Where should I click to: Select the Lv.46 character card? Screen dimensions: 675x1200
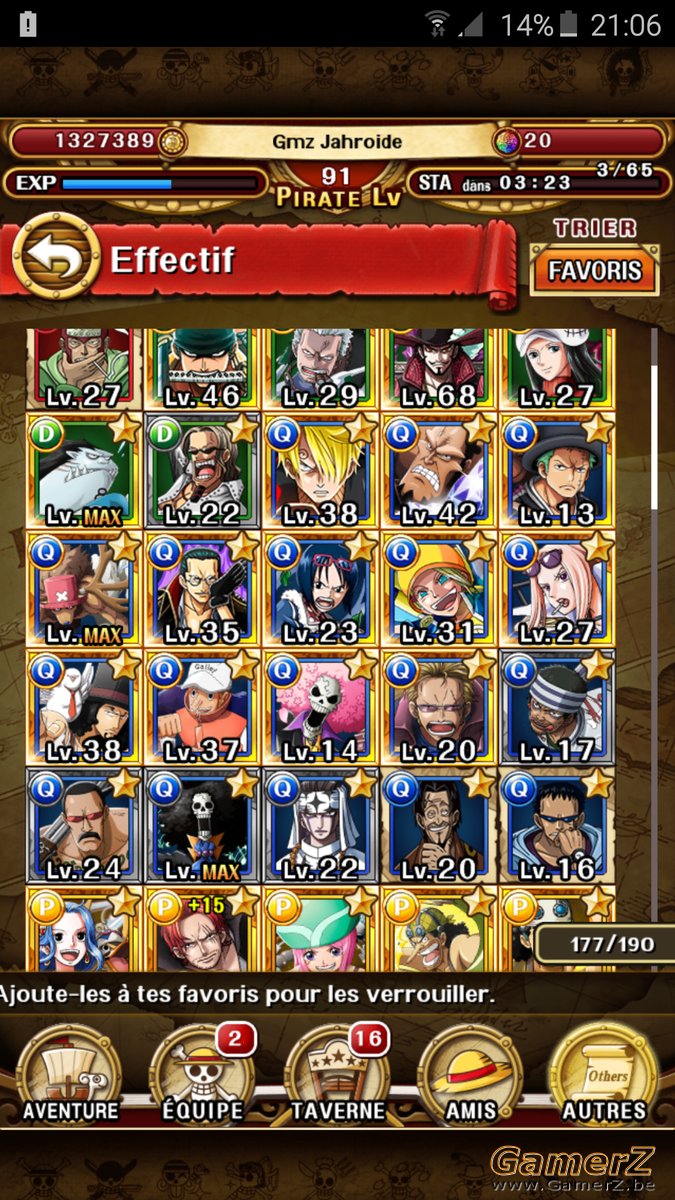(x=203, y=368)
